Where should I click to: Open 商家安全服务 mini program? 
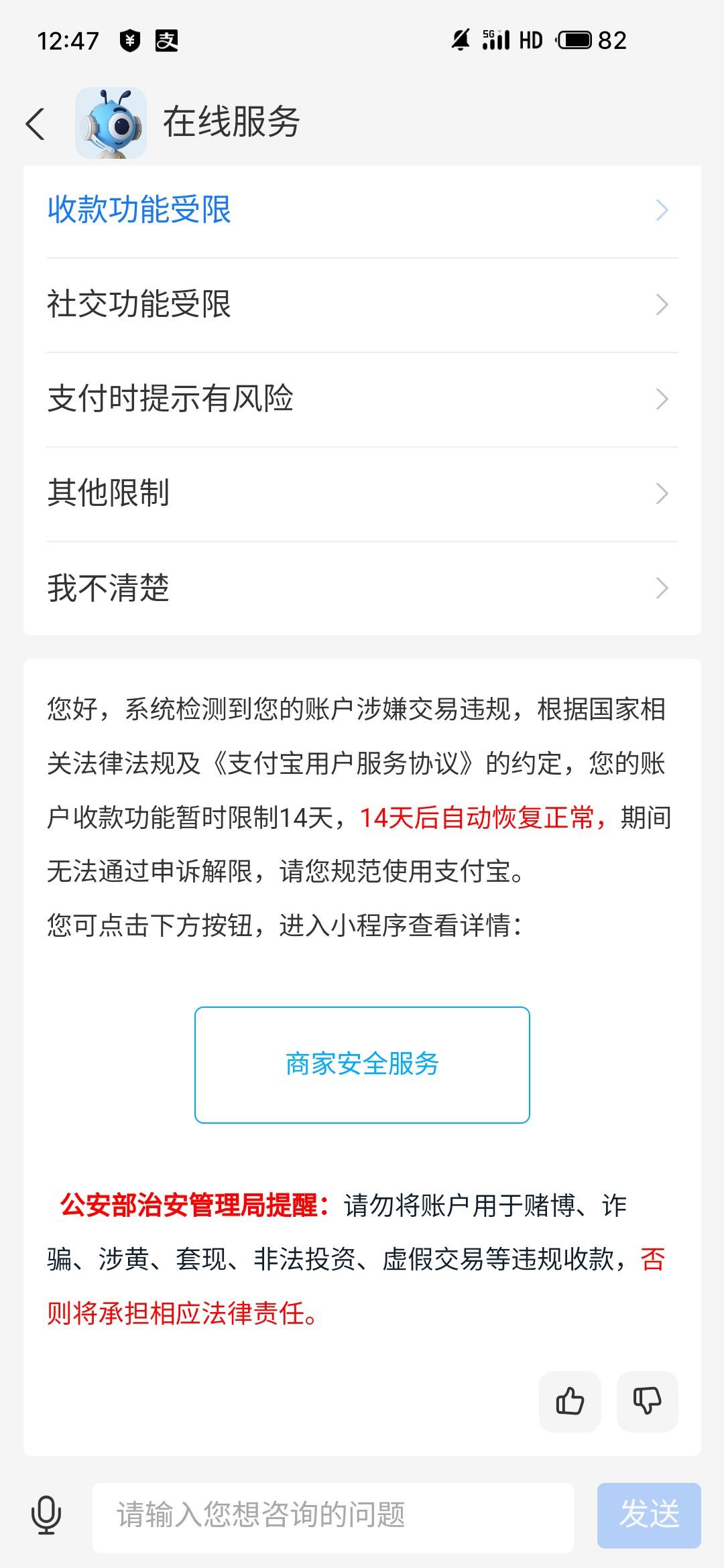pos(362,1064)
